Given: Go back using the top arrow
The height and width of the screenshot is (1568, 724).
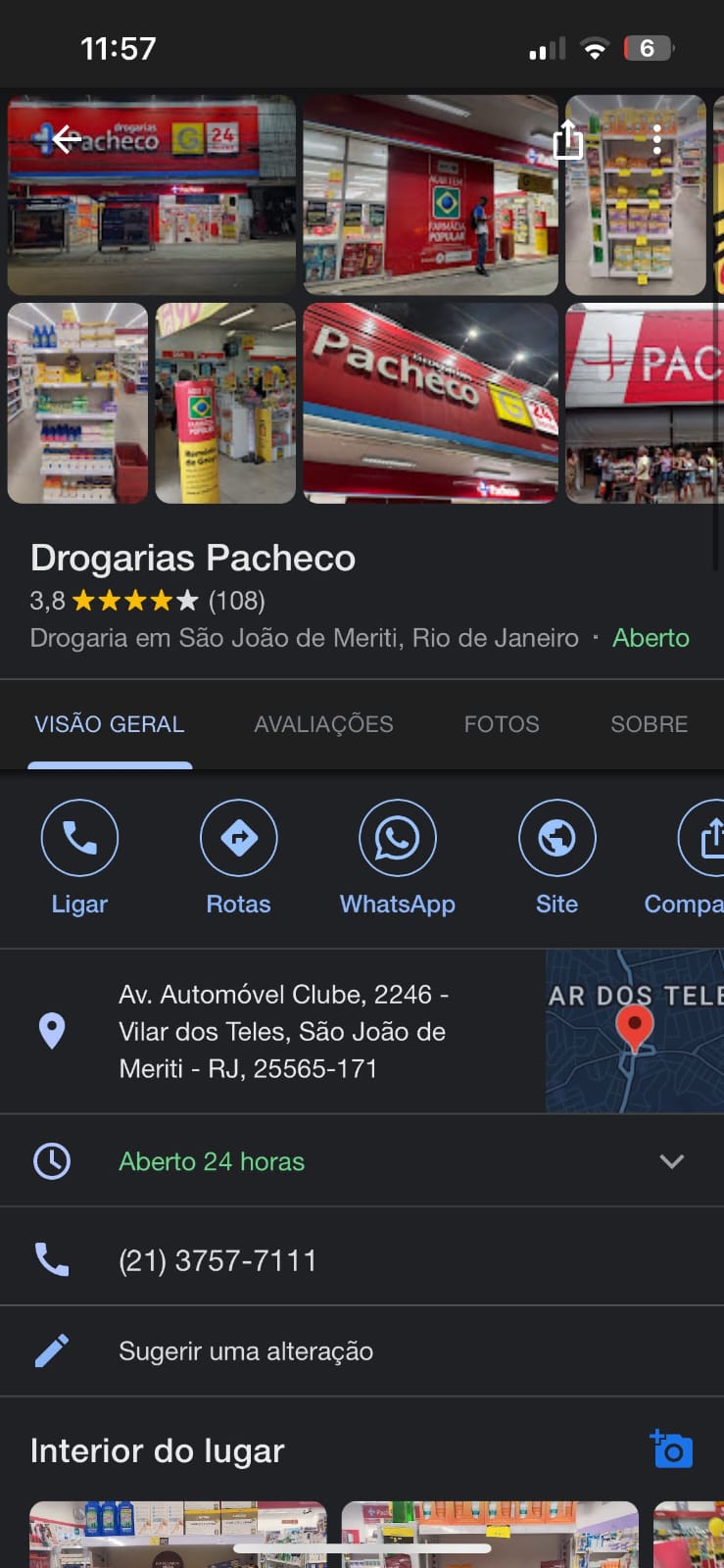Looking at the screenshot, I should tap(66, 139).
